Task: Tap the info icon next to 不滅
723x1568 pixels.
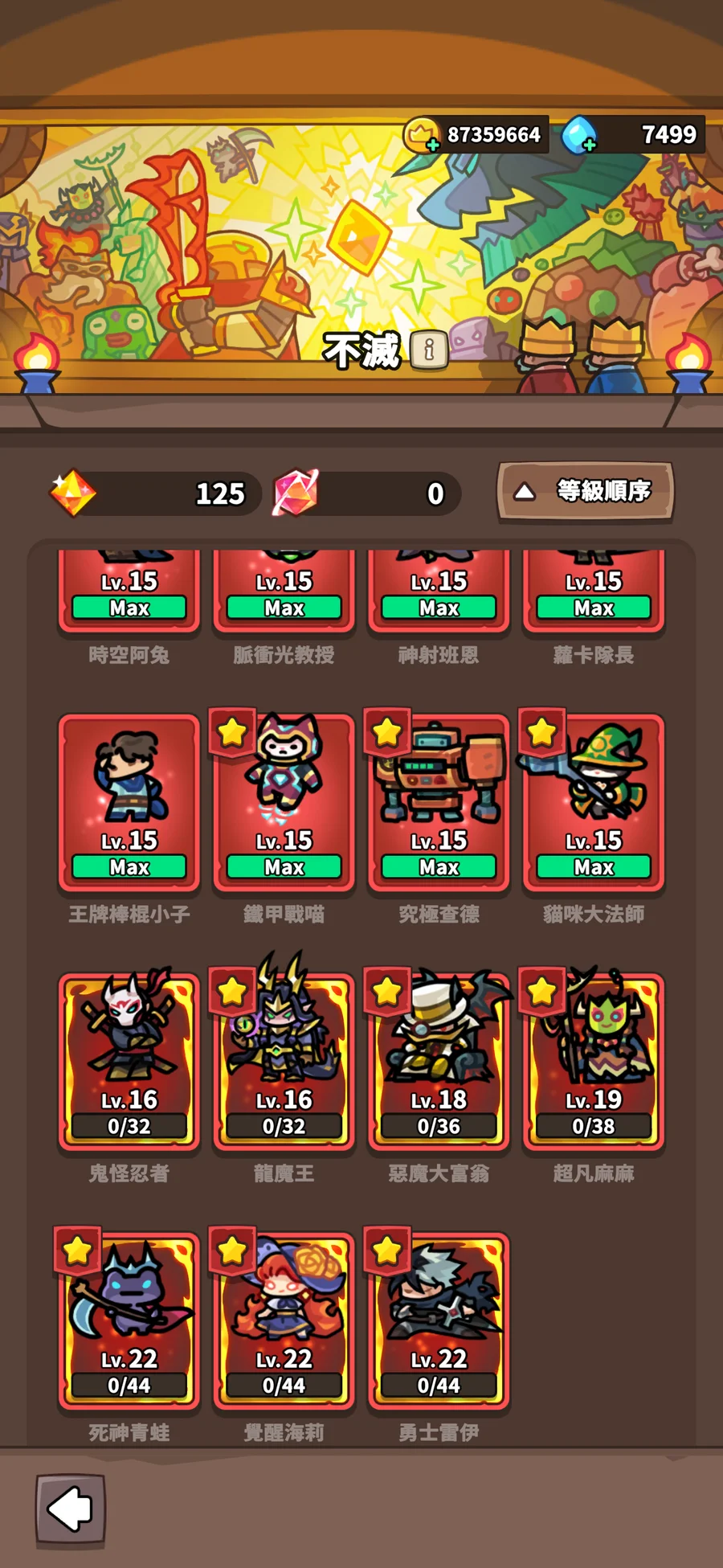Action: coord(429,350)
